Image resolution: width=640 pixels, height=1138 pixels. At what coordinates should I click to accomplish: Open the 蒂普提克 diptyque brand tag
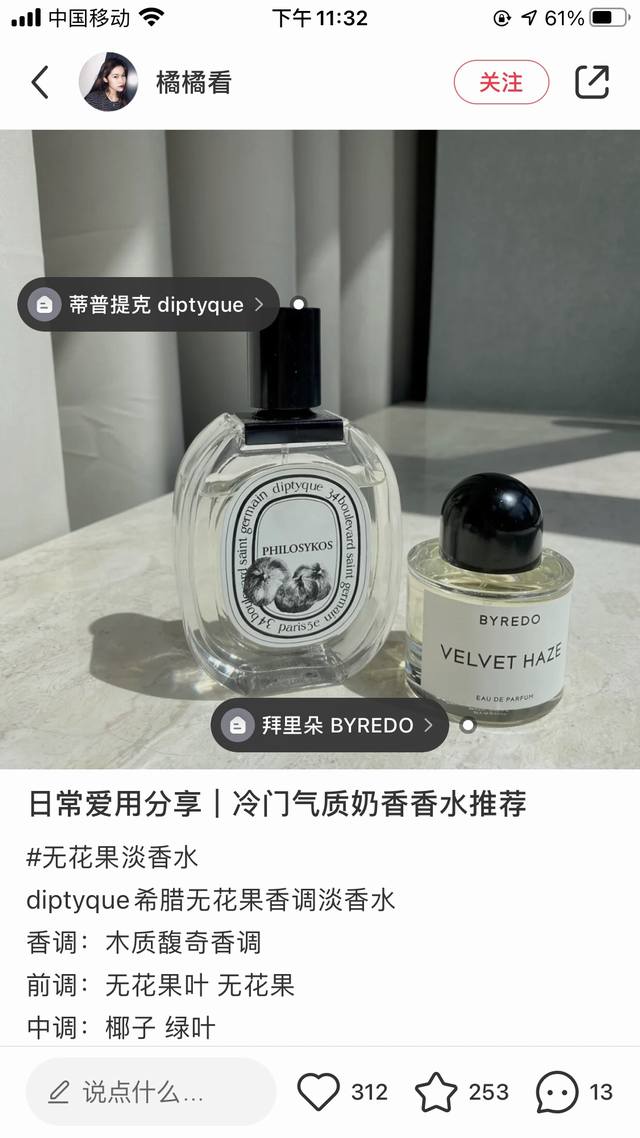coord(148,304)
